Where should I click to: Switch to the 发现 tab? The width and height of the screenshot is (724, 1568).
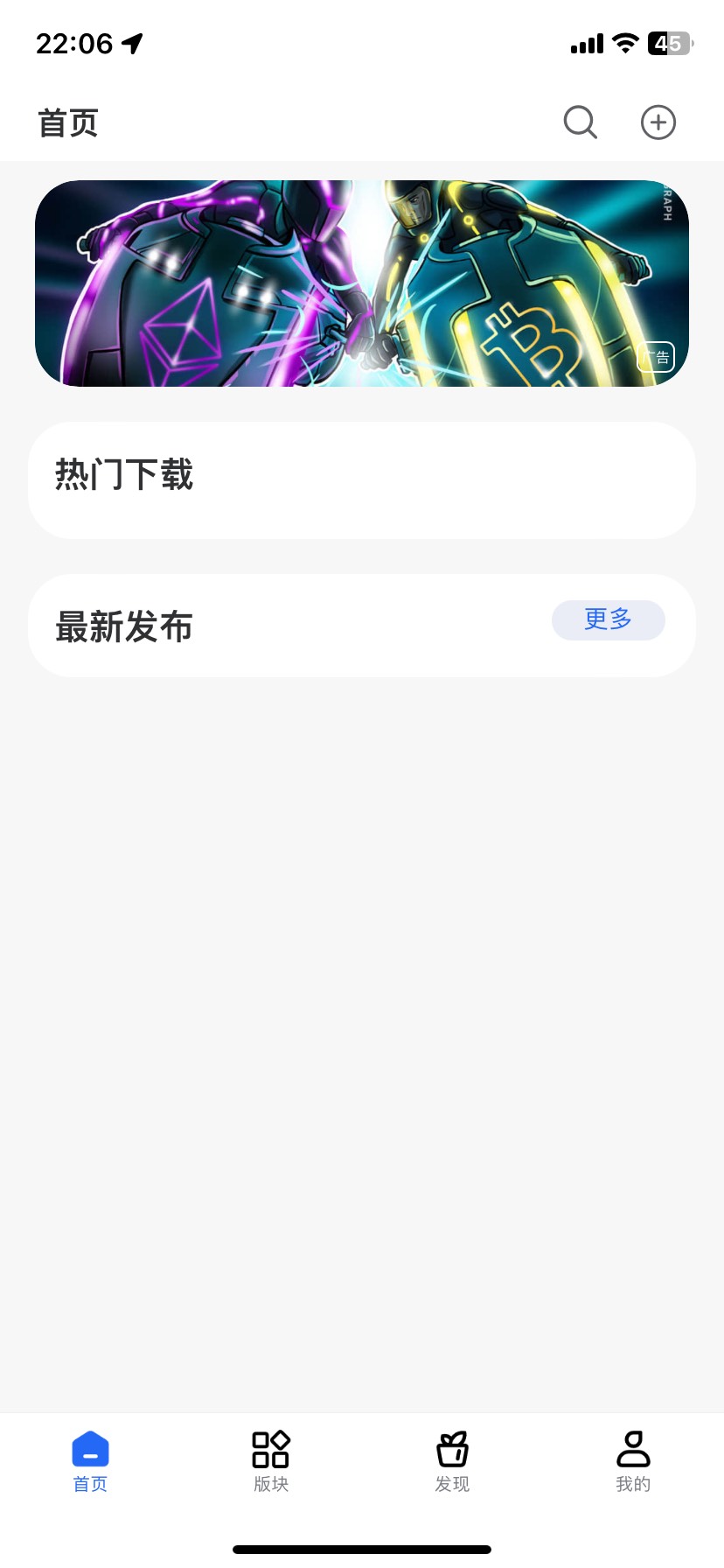click(452, 1461)
